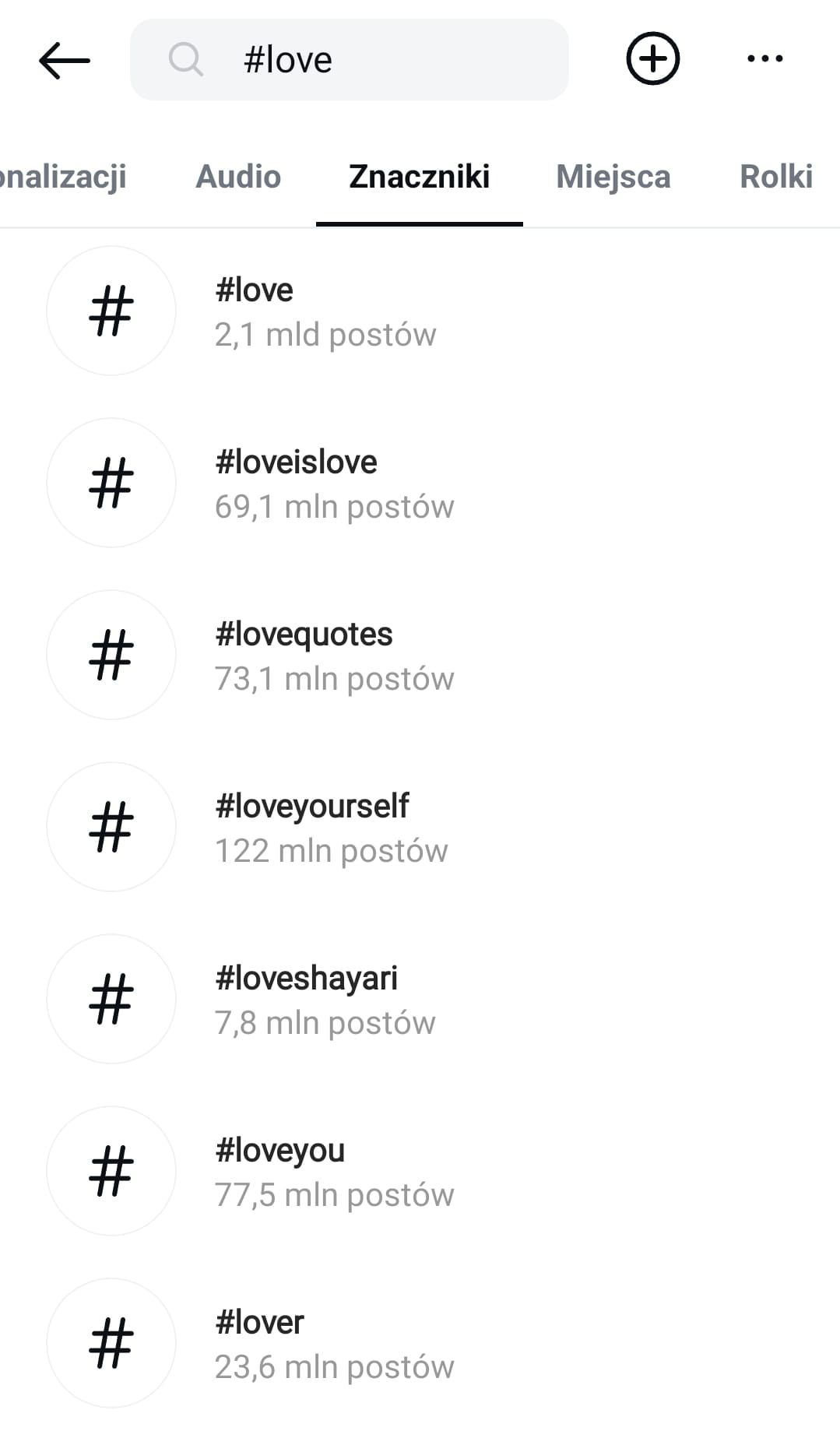Switch to the Miejsca tab
840x1445 pixels.
pyautogui.click(x=613, y=177)
